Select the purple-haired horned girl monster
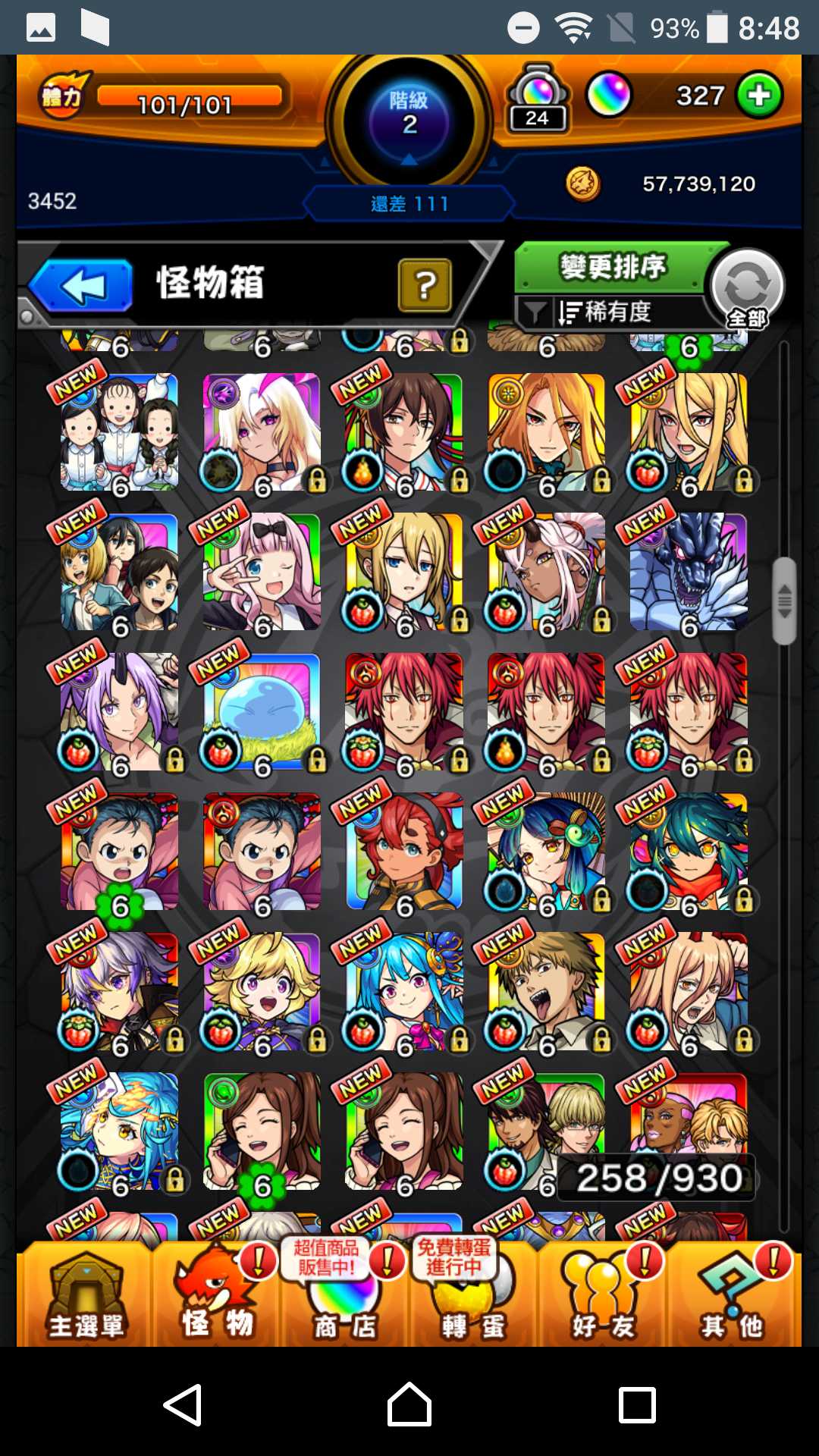Screen dimensions: 819x1456 pos(120,711)
